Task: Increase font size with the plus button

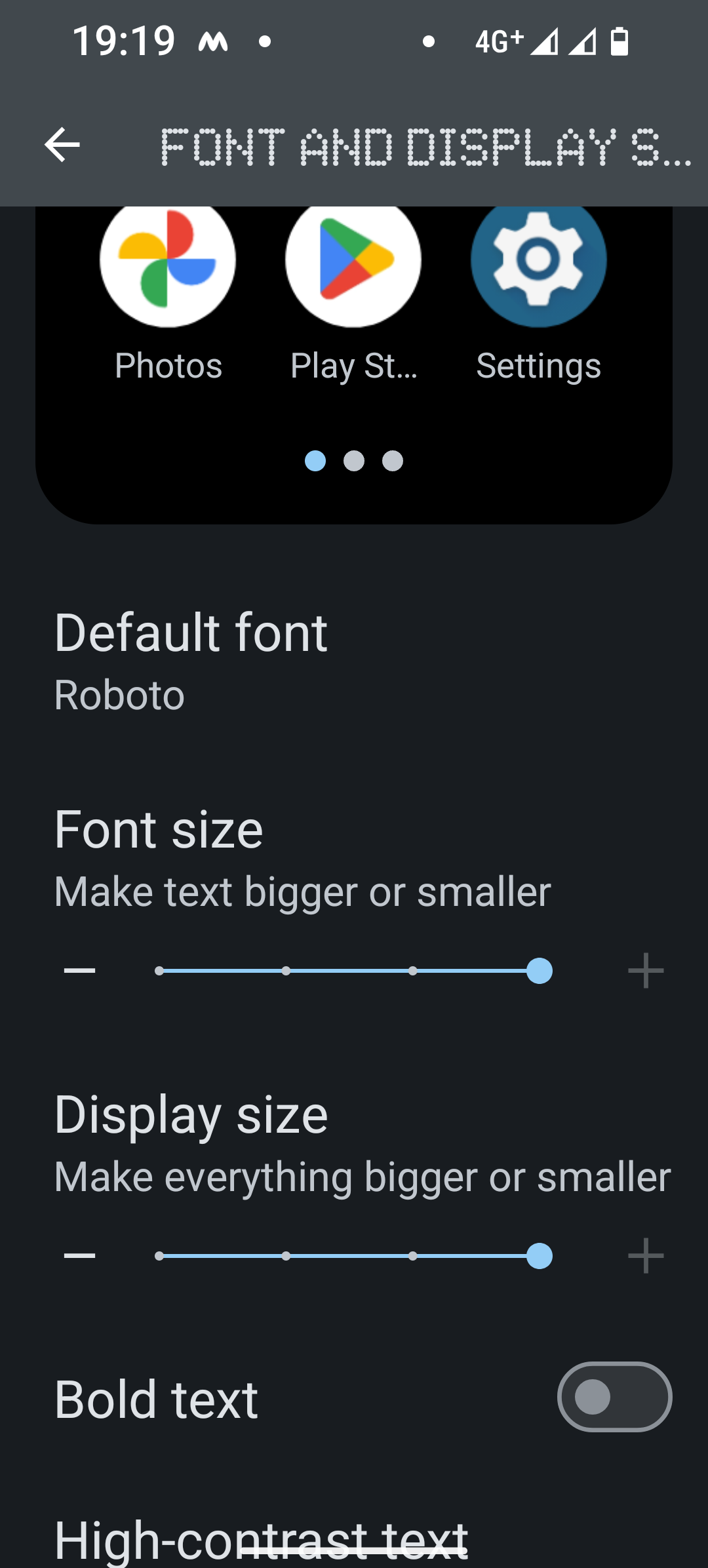Action: coord(646,970)
